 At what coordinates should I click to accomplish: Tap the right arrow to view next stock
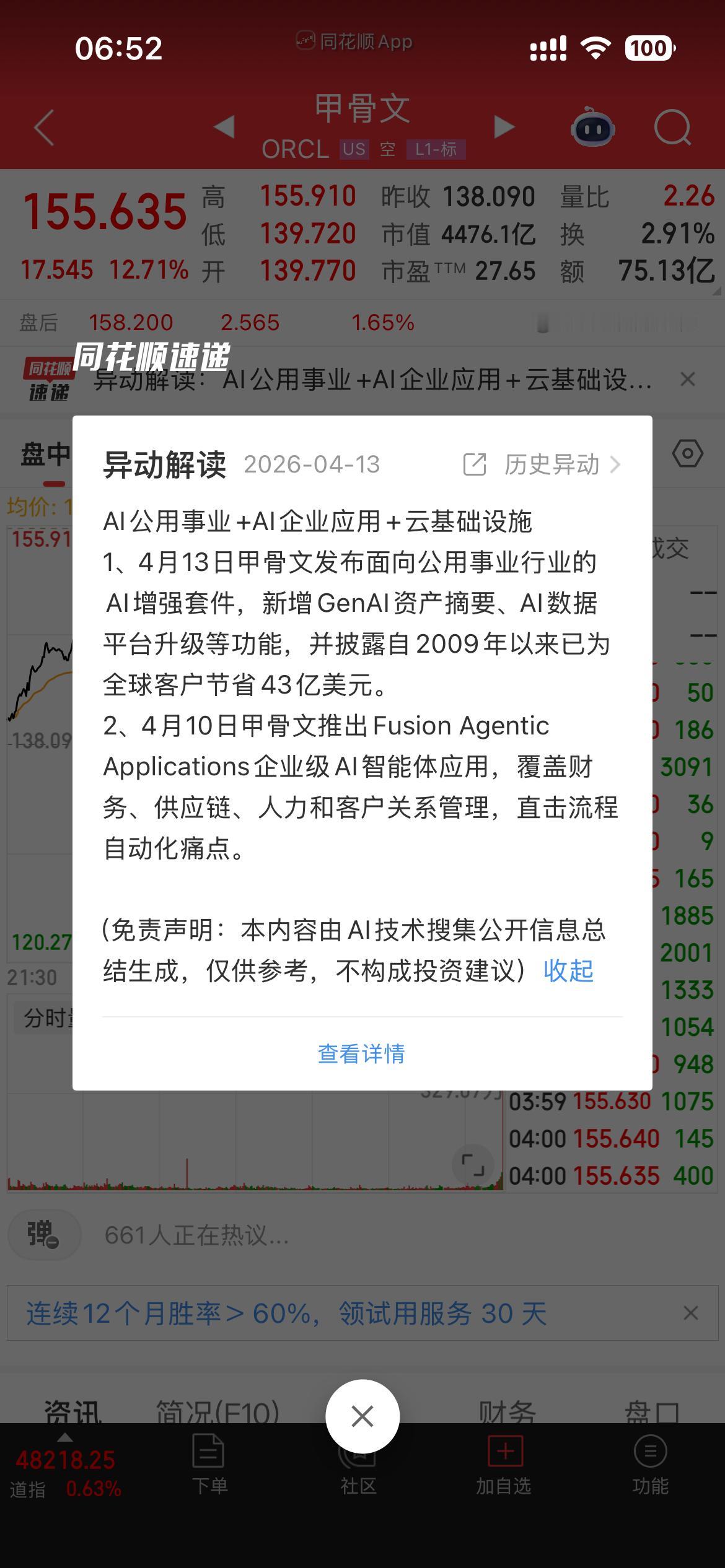click(502, 127)
